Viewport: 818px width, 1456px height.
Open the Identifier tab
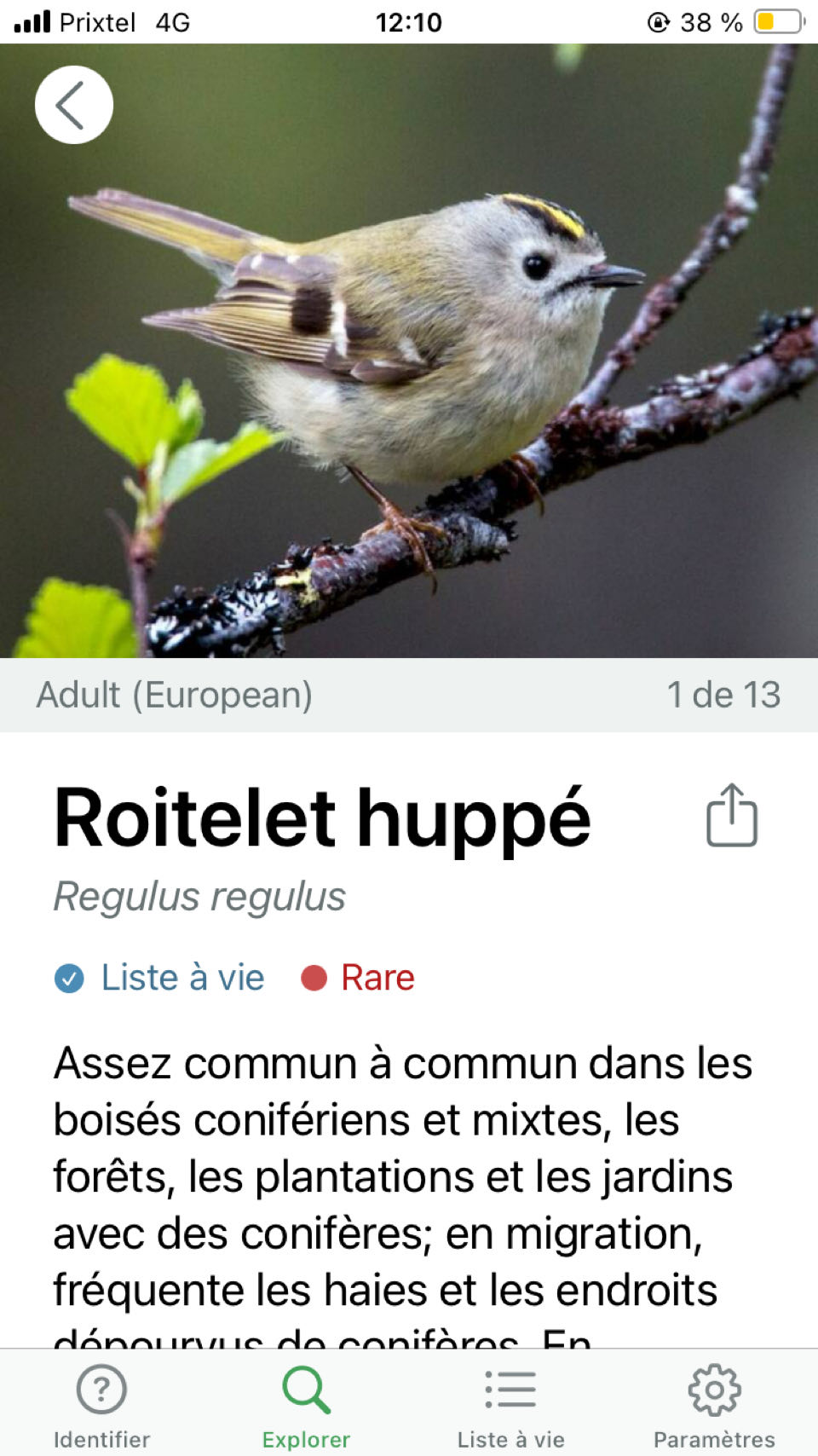(101, 1405)
